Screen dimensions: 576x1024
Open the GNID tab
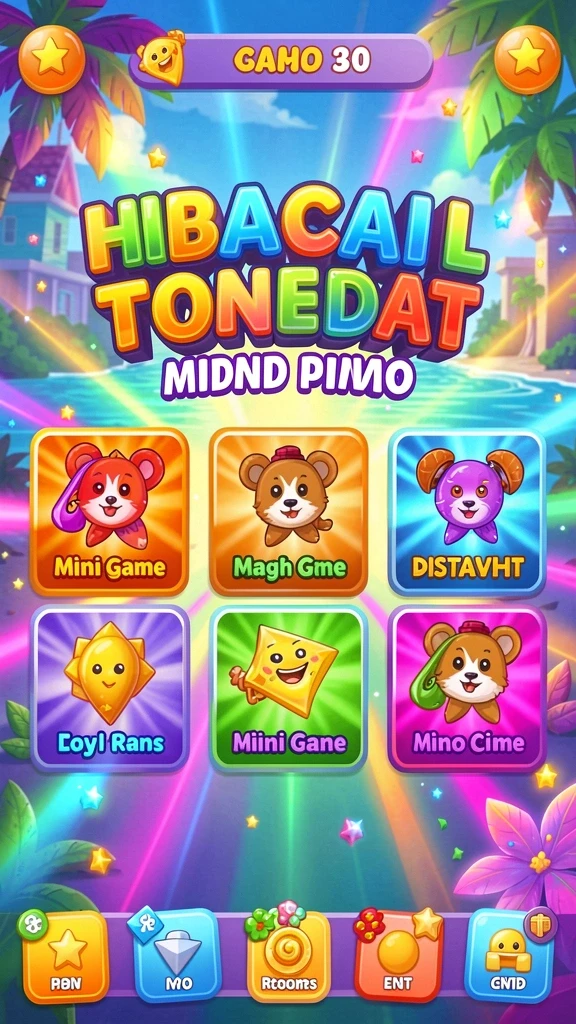tap(509, 957)
